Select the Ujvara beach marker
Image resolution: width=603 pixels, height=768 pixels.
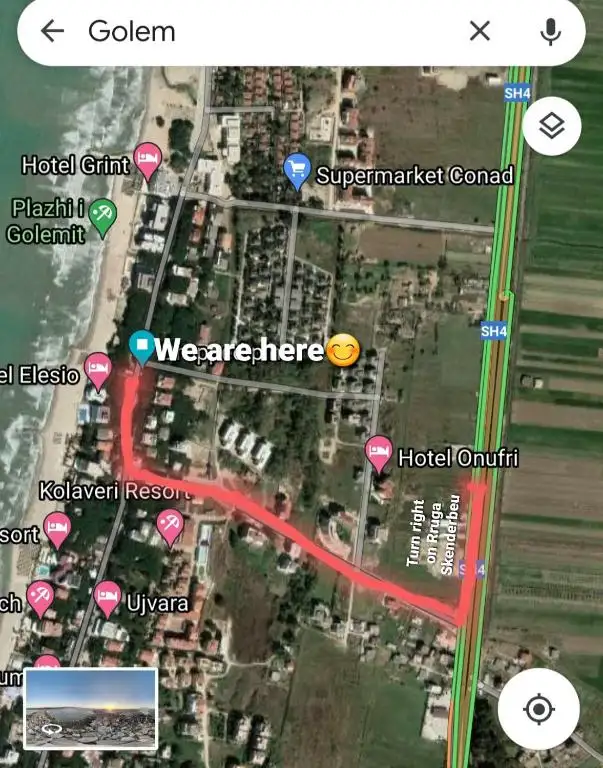107,597
